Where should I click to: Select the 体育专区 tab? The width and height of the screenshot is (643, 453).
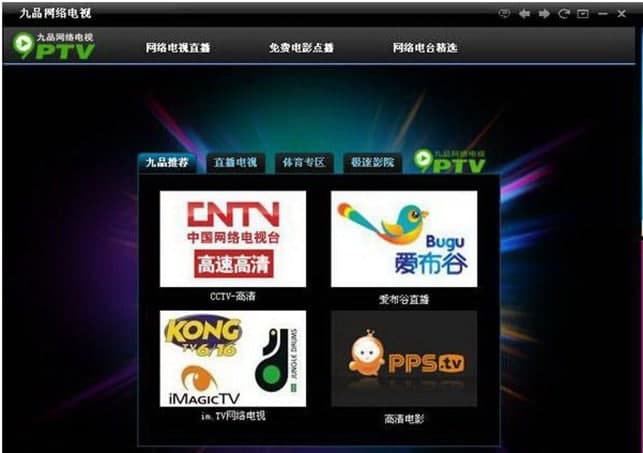[x=303, y=162]
